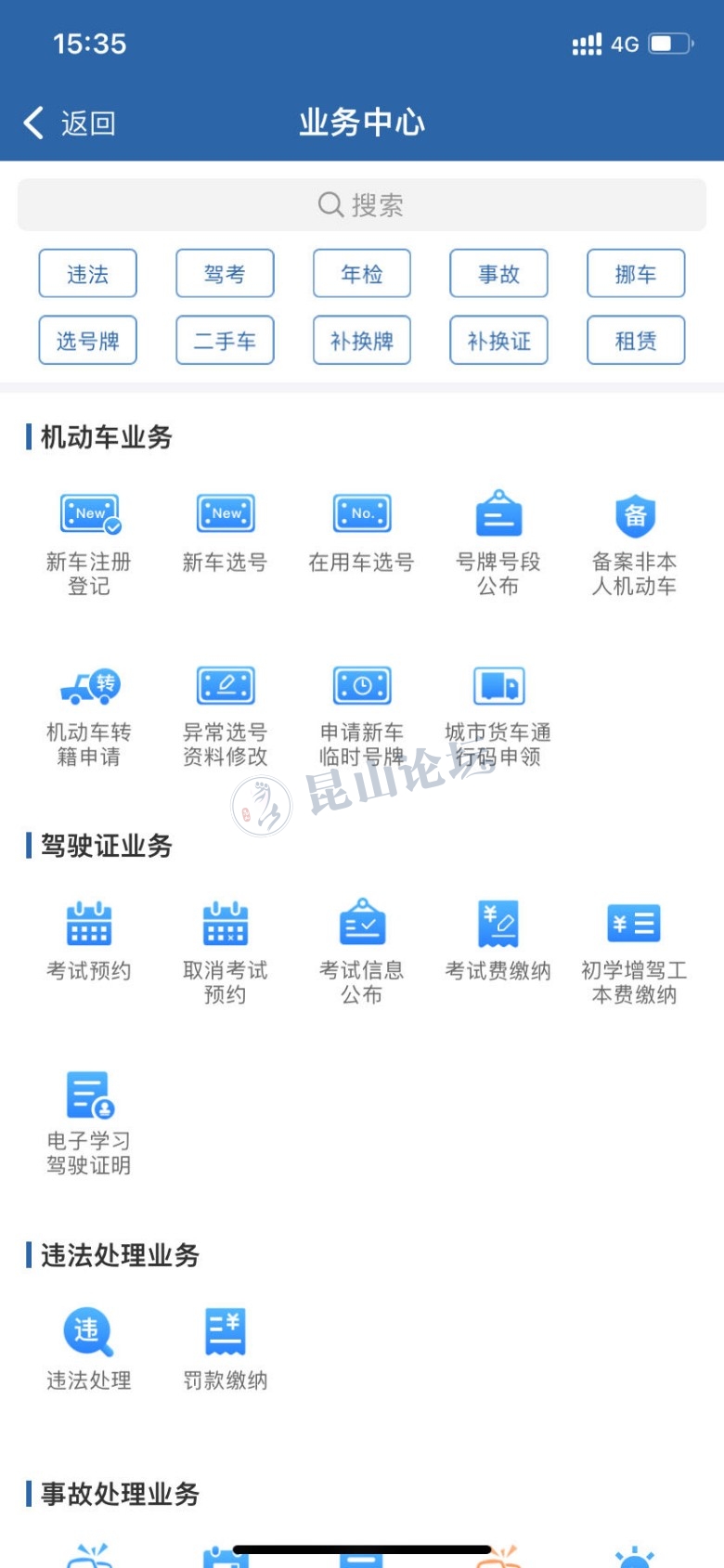Open 取消考试预约
The width and height of the screenshot is (724, 1568).
click(x=225, y=949)
